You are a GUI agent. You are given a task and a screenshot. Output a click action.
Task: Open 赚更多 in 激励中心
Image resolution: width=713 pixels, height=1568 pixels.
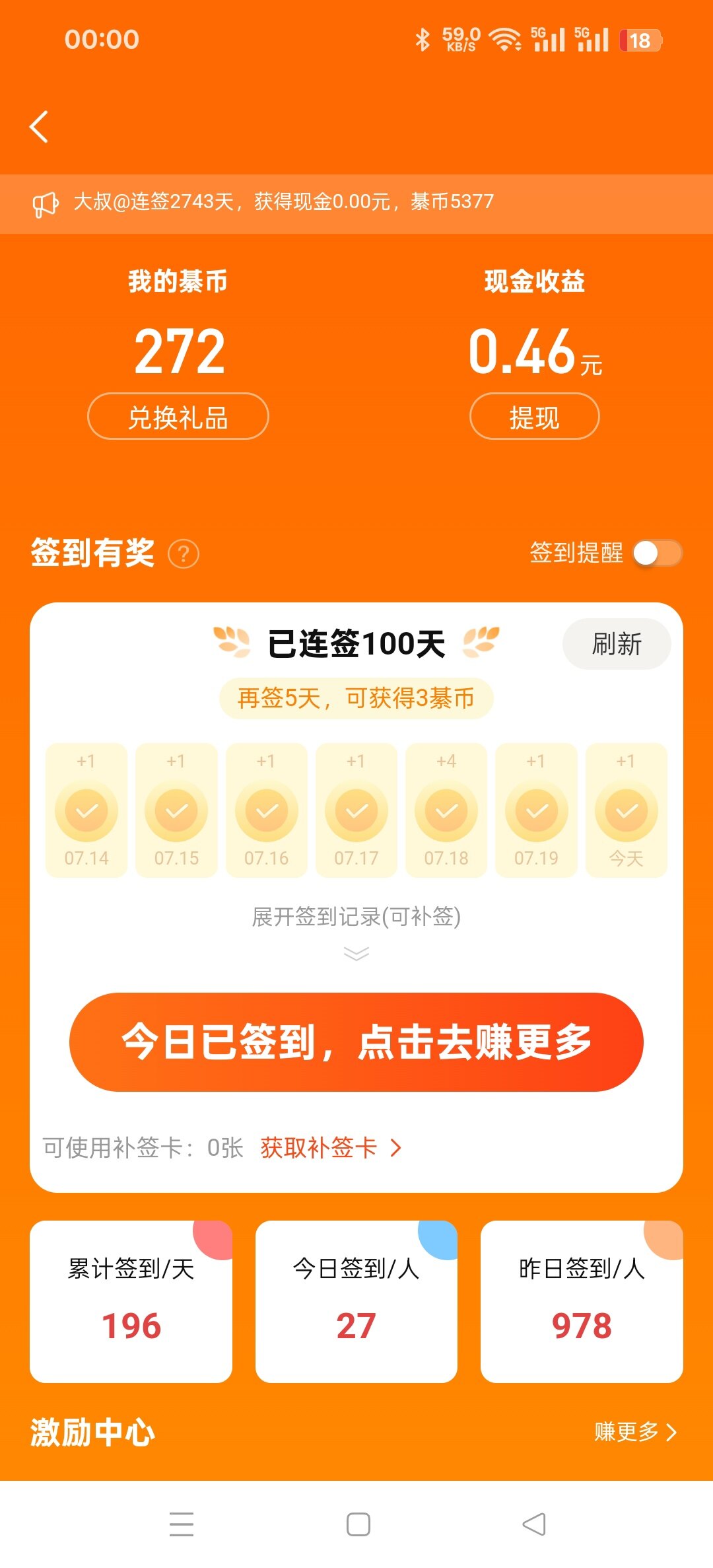coord(634,1431)
